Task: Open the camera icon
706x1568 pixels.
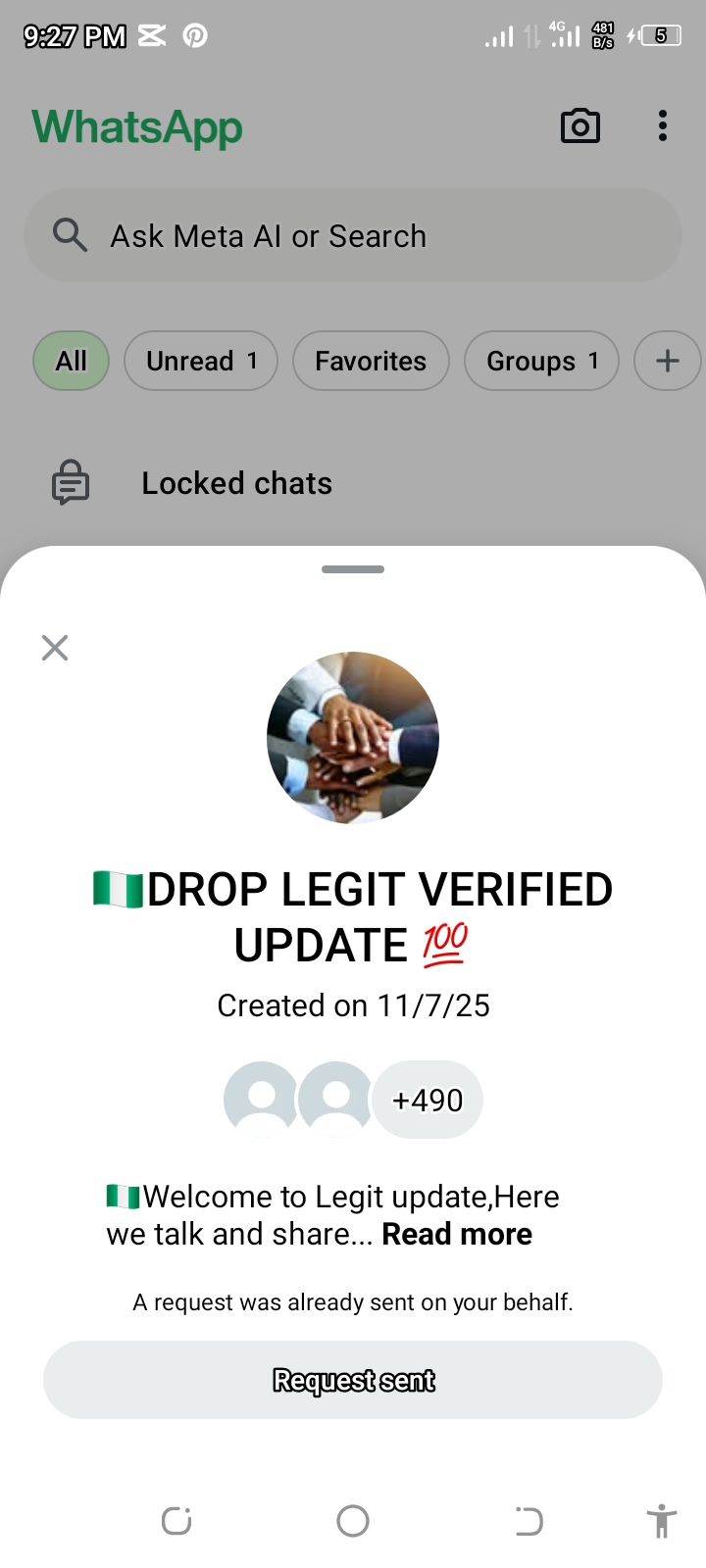Action: tap(580, 126)
